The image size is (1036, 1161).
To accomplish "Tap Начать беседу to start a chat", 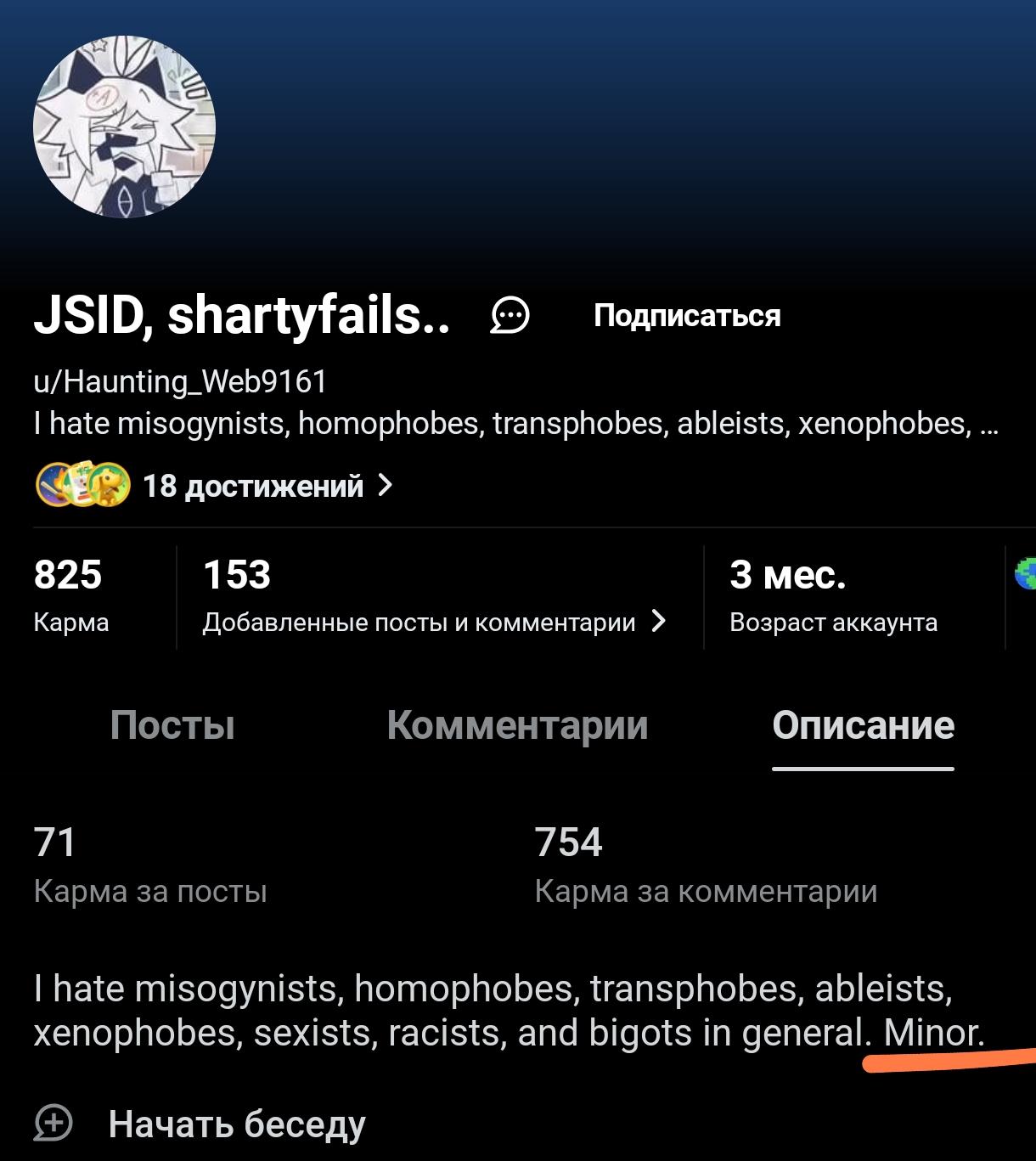I will 236,1124.
